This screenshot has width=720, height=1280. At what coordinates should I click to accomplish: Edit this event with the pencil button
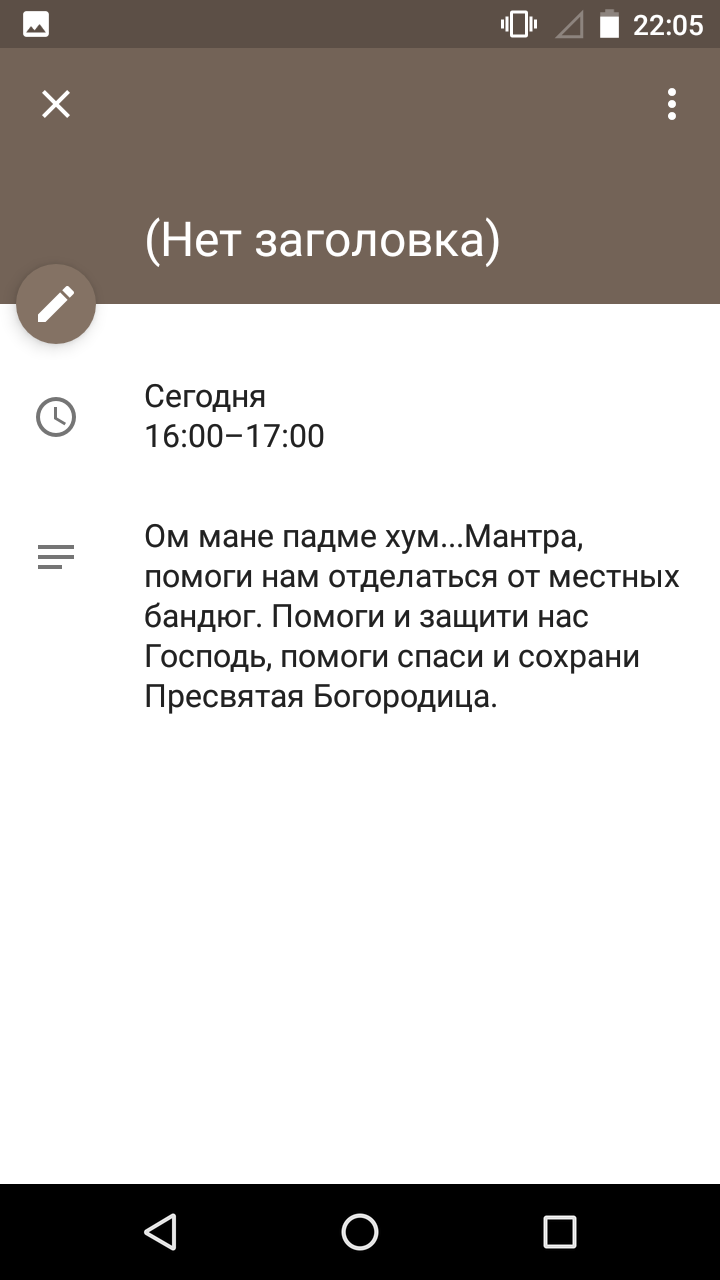pos(56,304)
